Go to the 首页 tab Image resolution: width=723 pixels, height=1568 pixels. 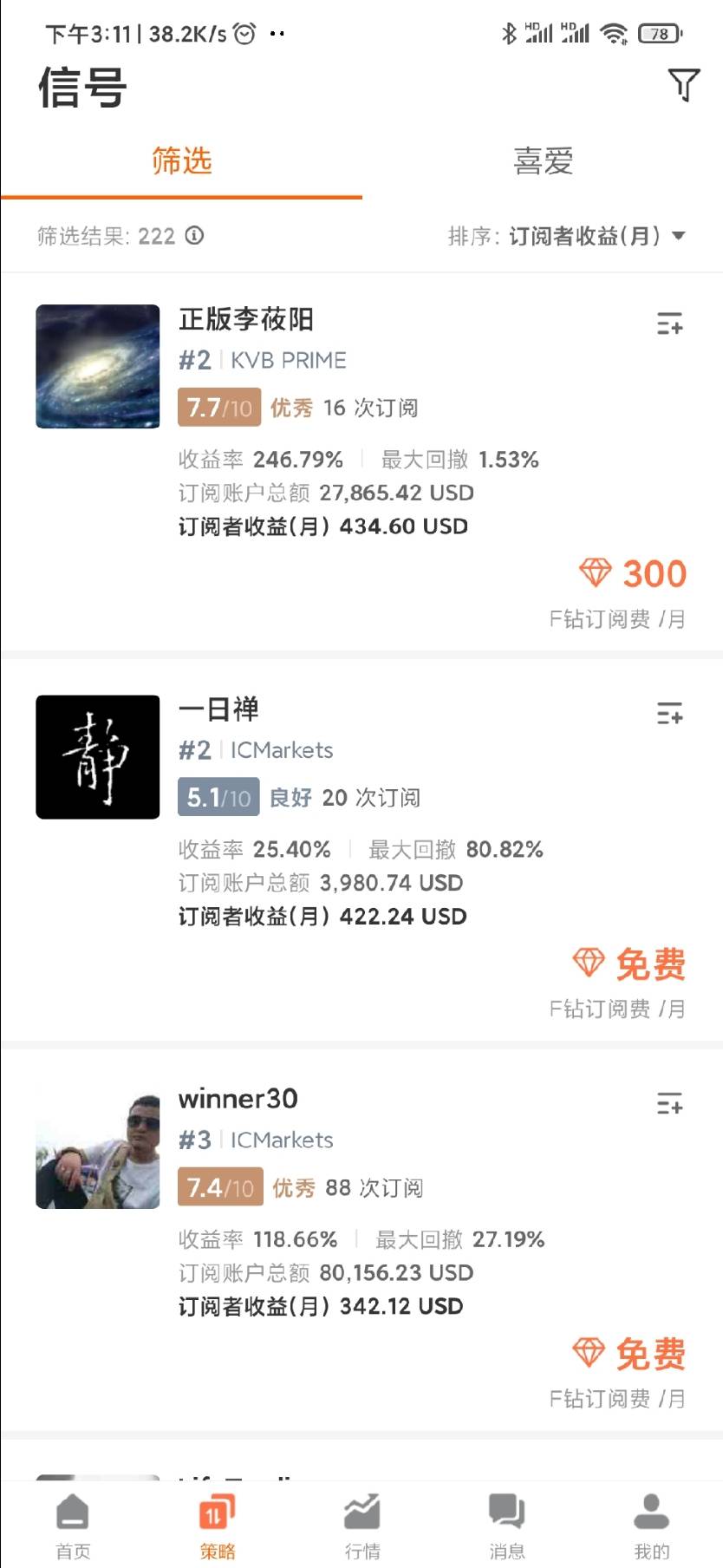[73, 1526]
